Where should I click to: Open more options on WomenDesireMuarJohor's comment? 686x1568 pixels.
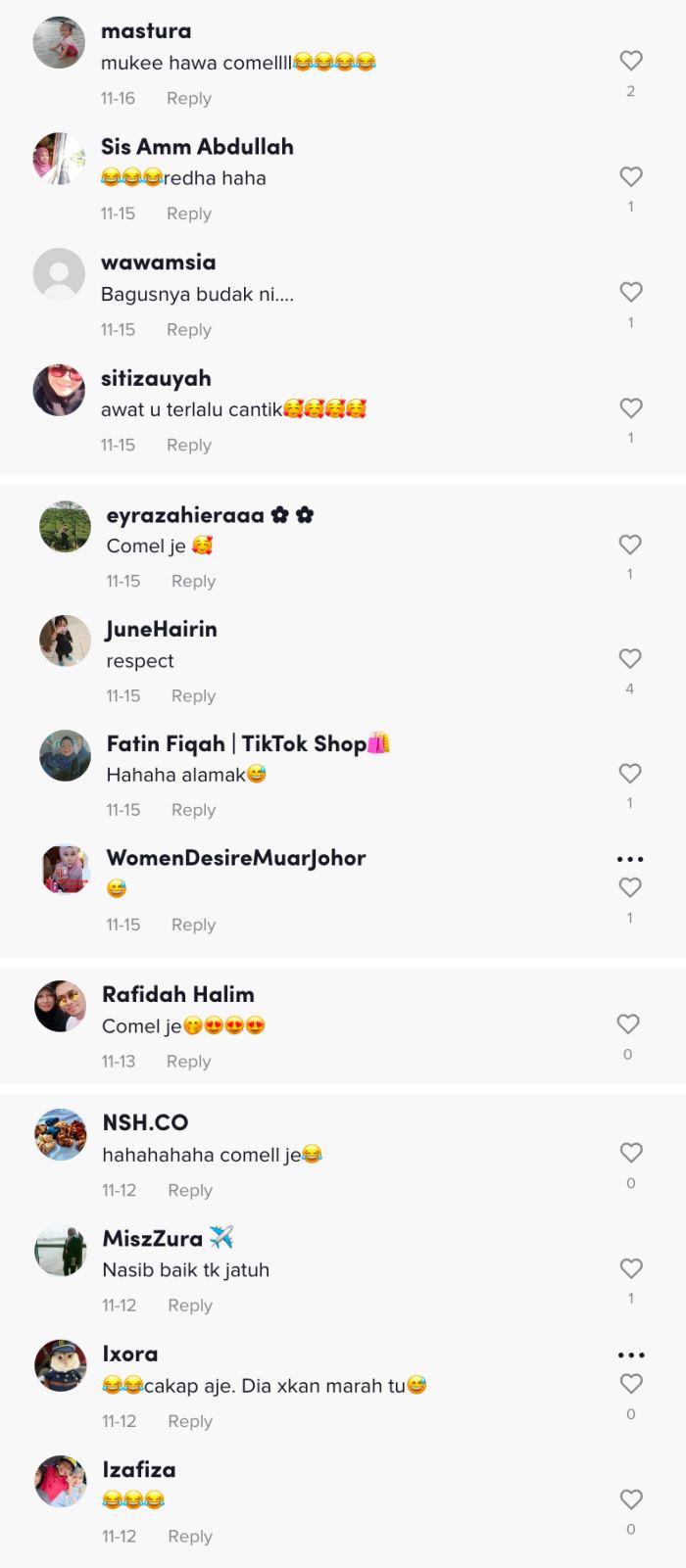630,859
